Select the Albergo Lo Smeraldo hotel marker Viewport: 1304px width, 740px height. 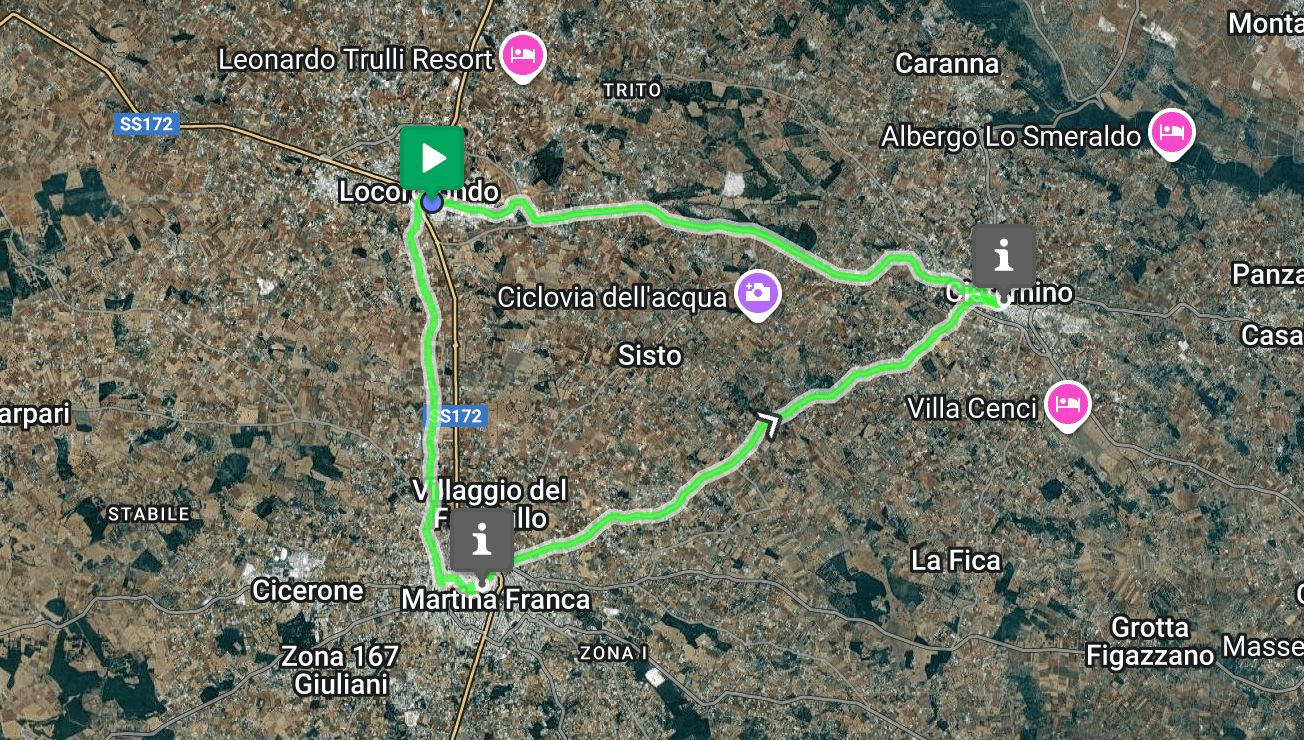click(x=1169, y=133)
